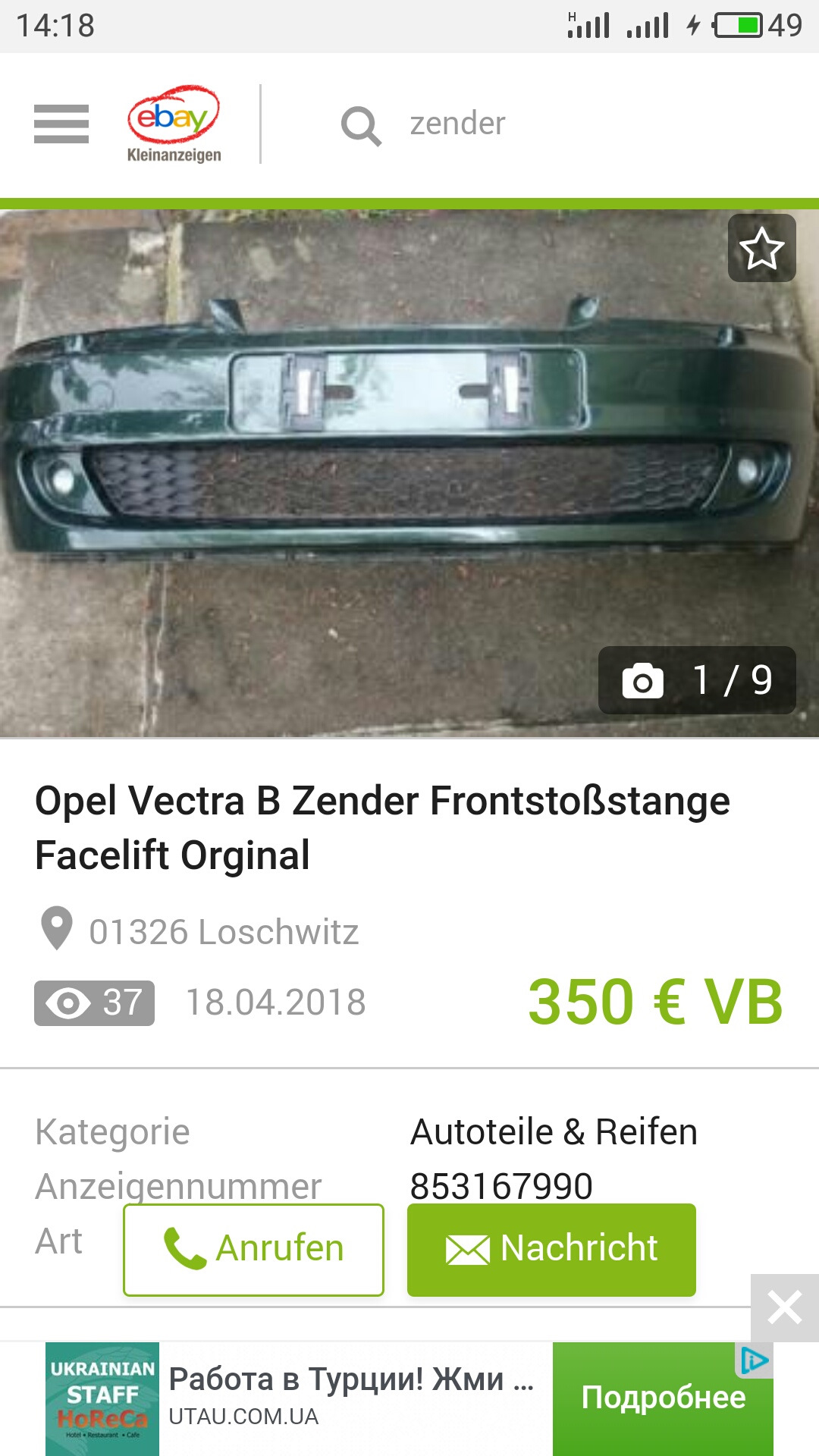
Task: Click the magnifier search icon
Action: point(362,124)
